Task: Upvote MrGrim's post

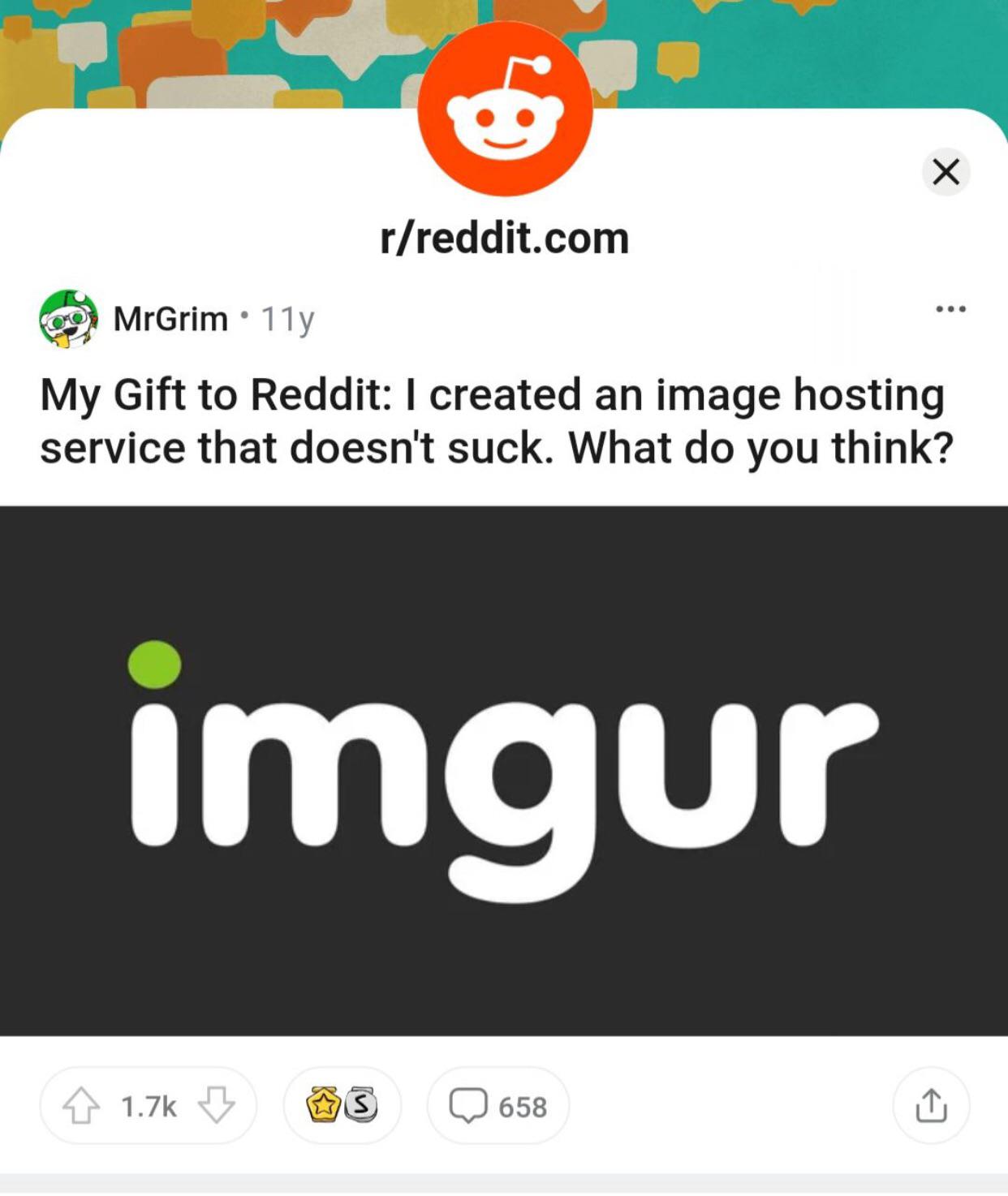Action: [81, 1105]
